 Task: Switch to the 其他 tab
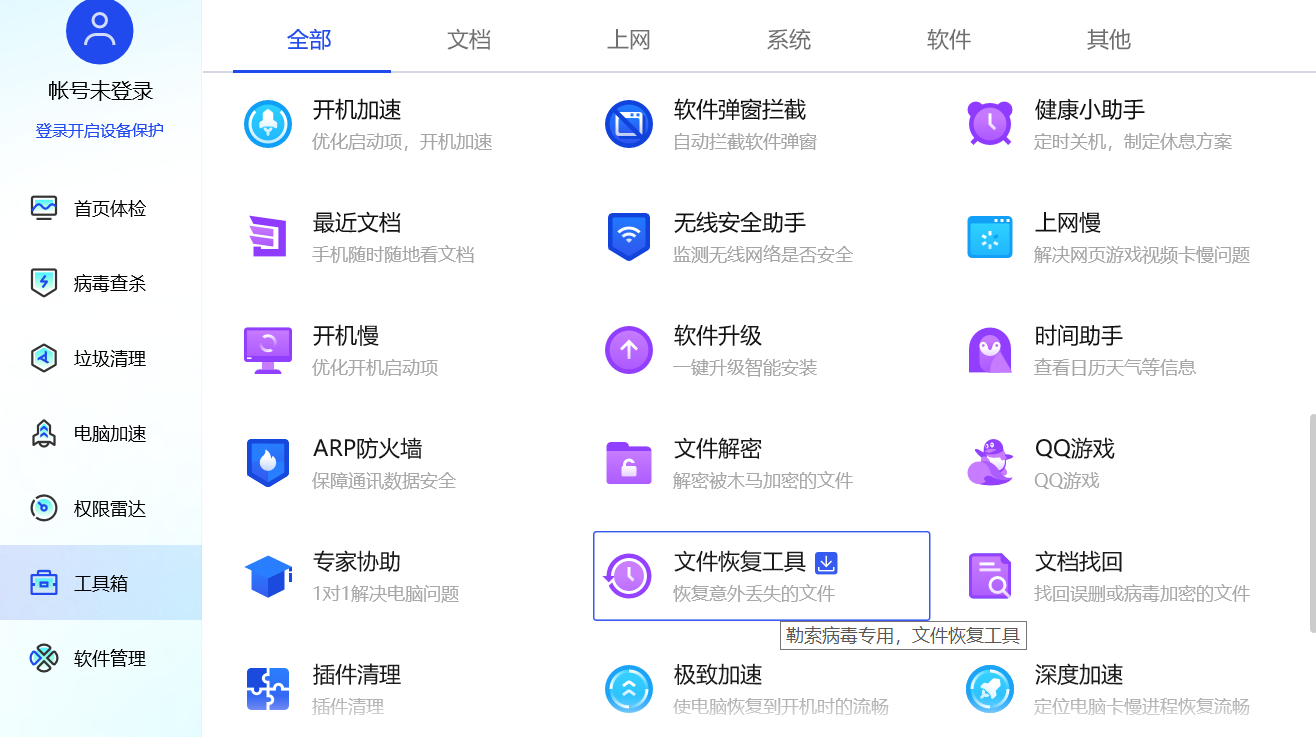pos(1108,40)
